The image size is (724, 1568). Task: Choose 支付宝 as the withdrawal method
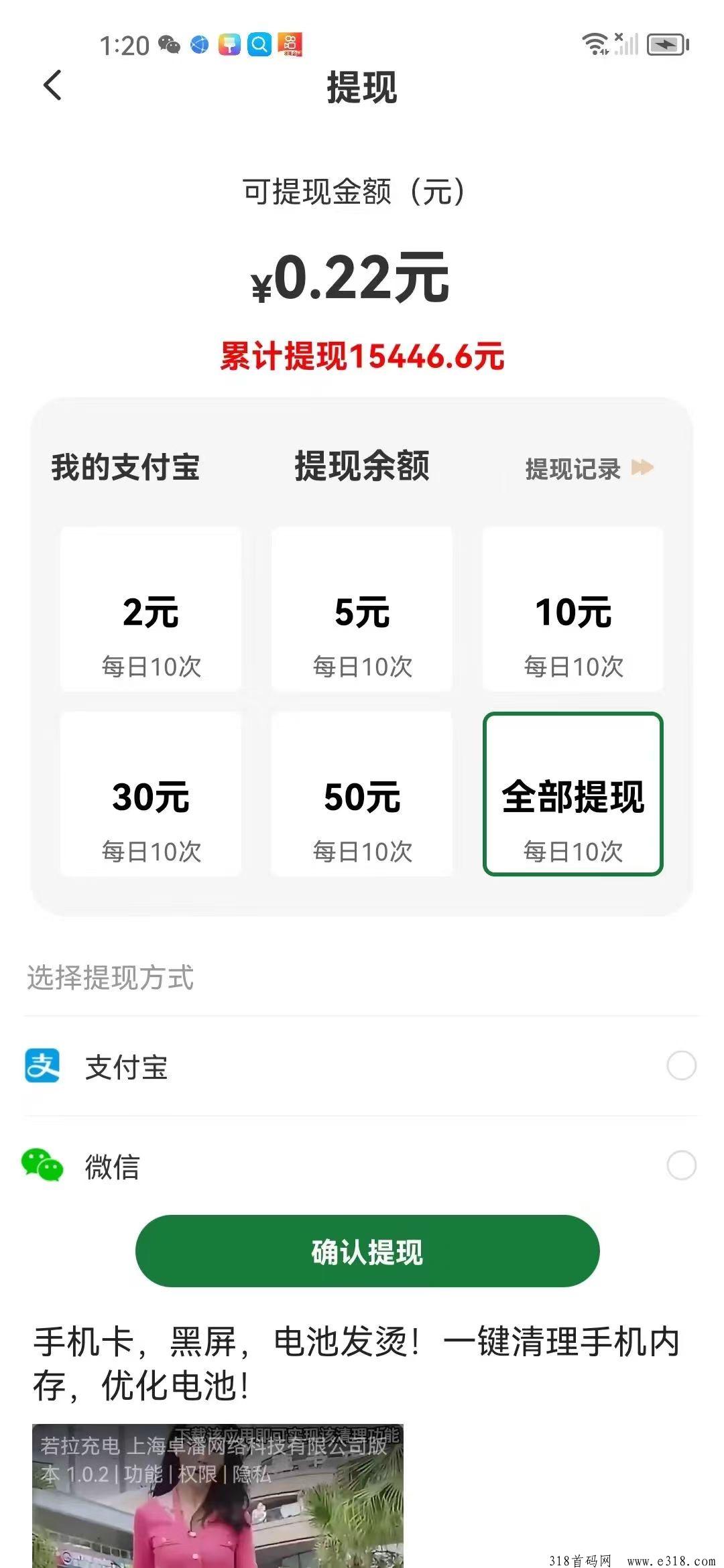tap(361, 1066)
